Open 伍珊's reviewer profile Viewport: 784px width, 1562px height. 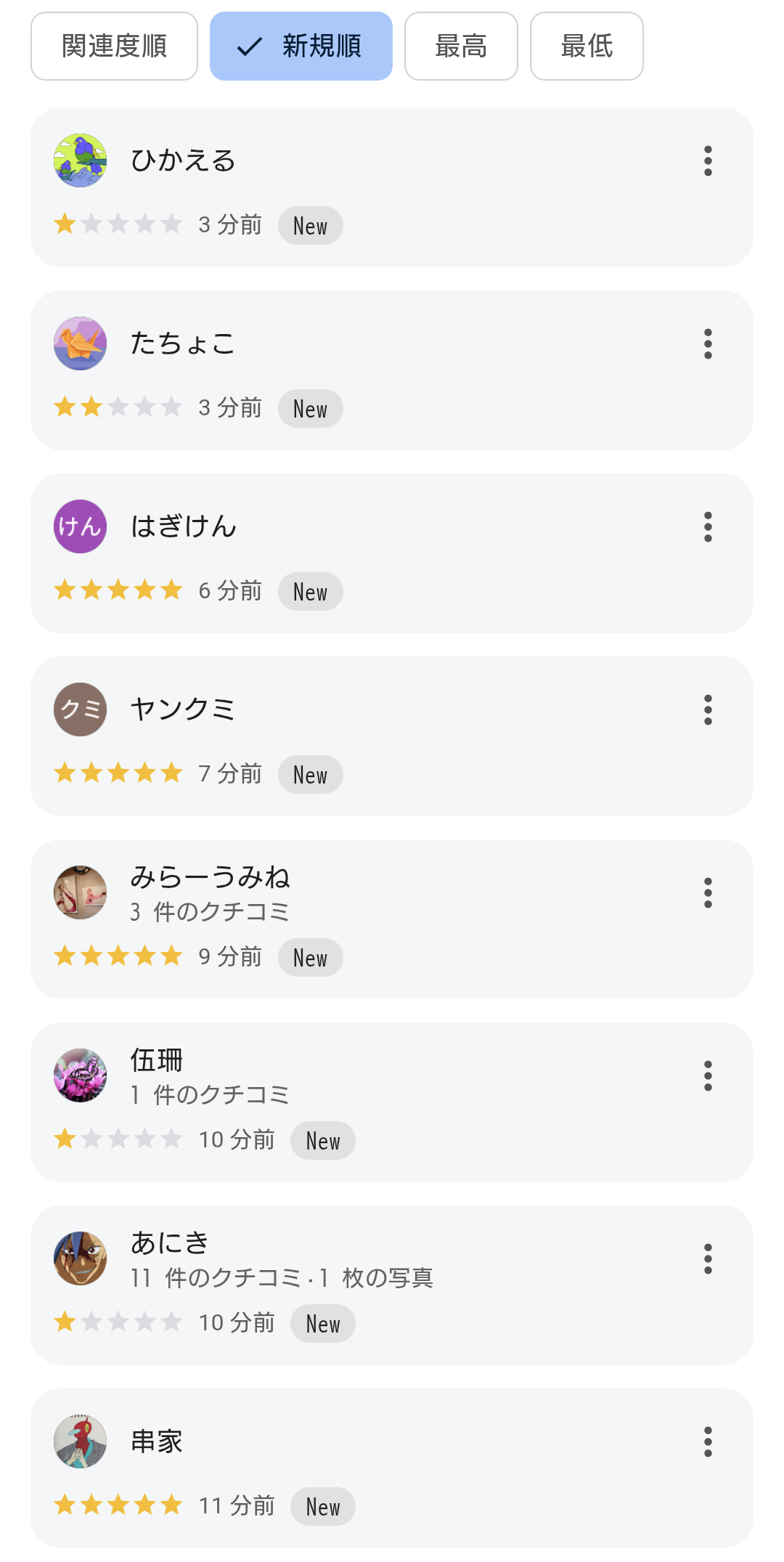coord(81,1075)
